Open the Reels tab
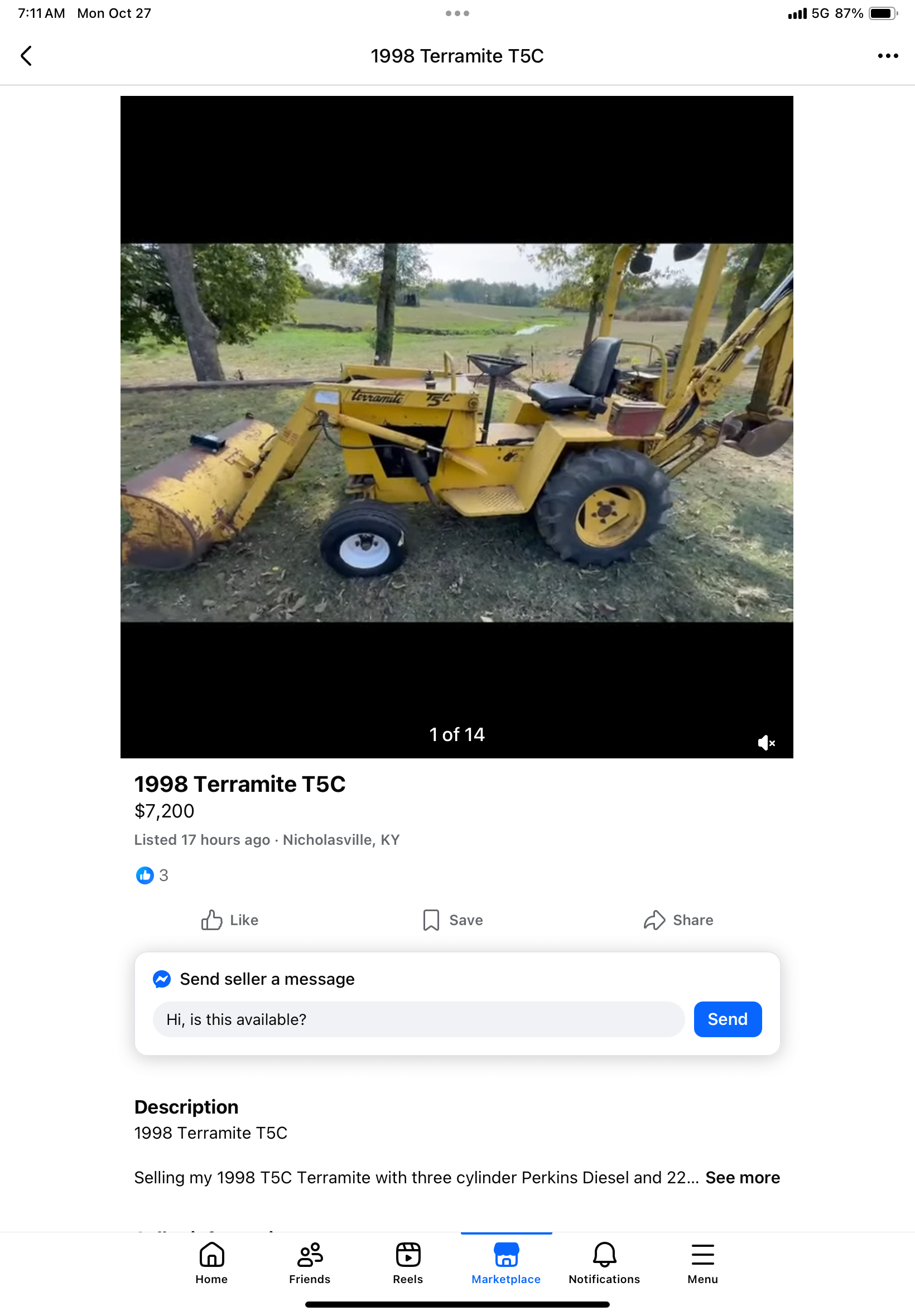 pyautogui.click(x=408, y=1262)
